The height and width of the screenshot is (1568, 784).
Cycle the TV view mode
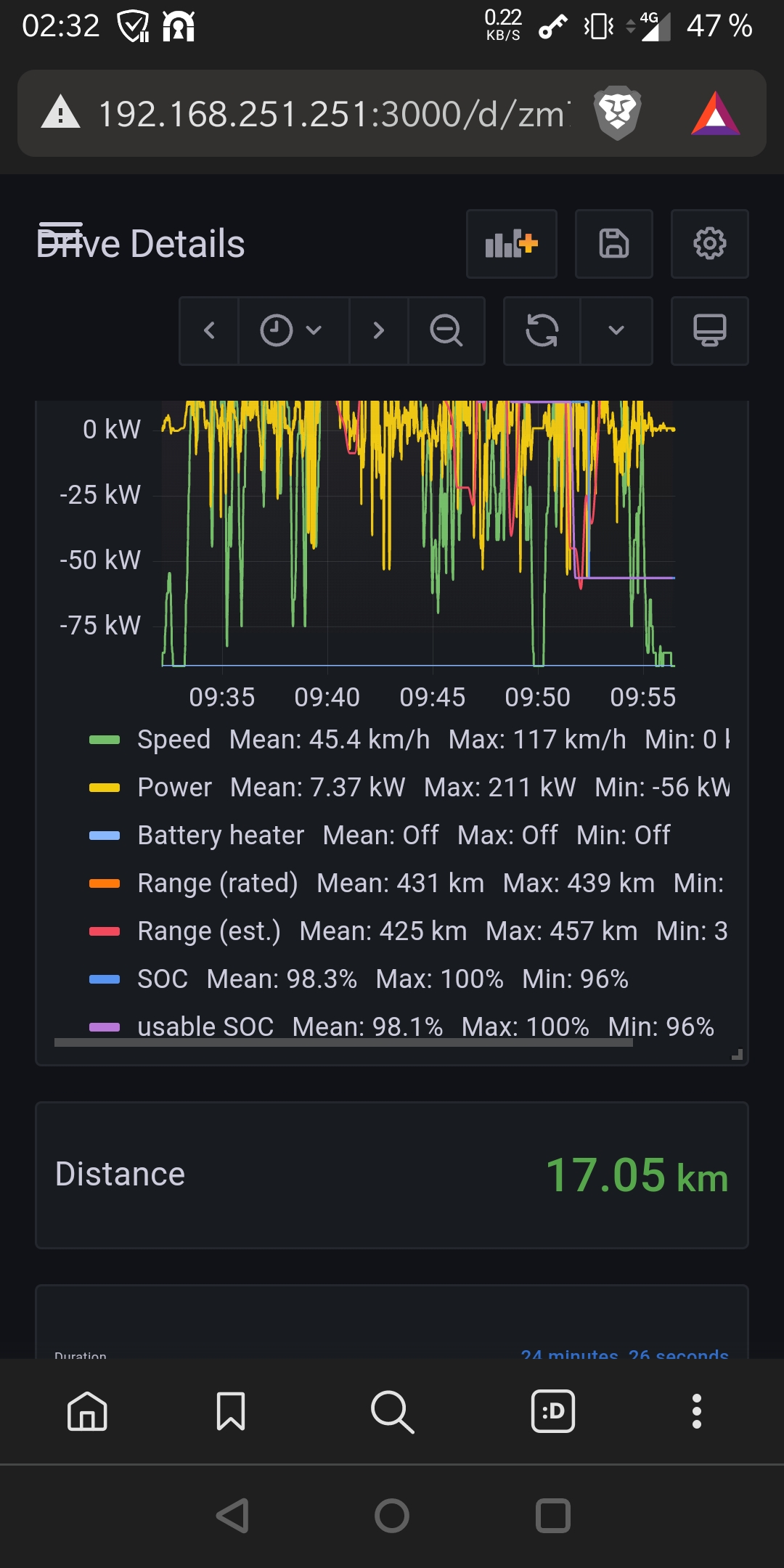point(709,331)
